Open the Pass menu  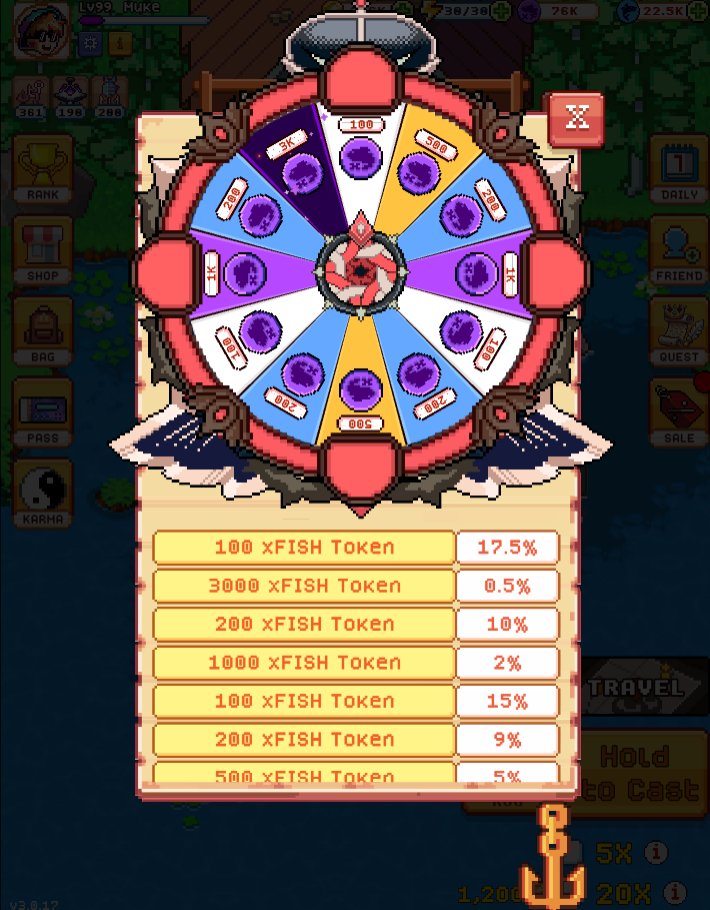[43, 411]
